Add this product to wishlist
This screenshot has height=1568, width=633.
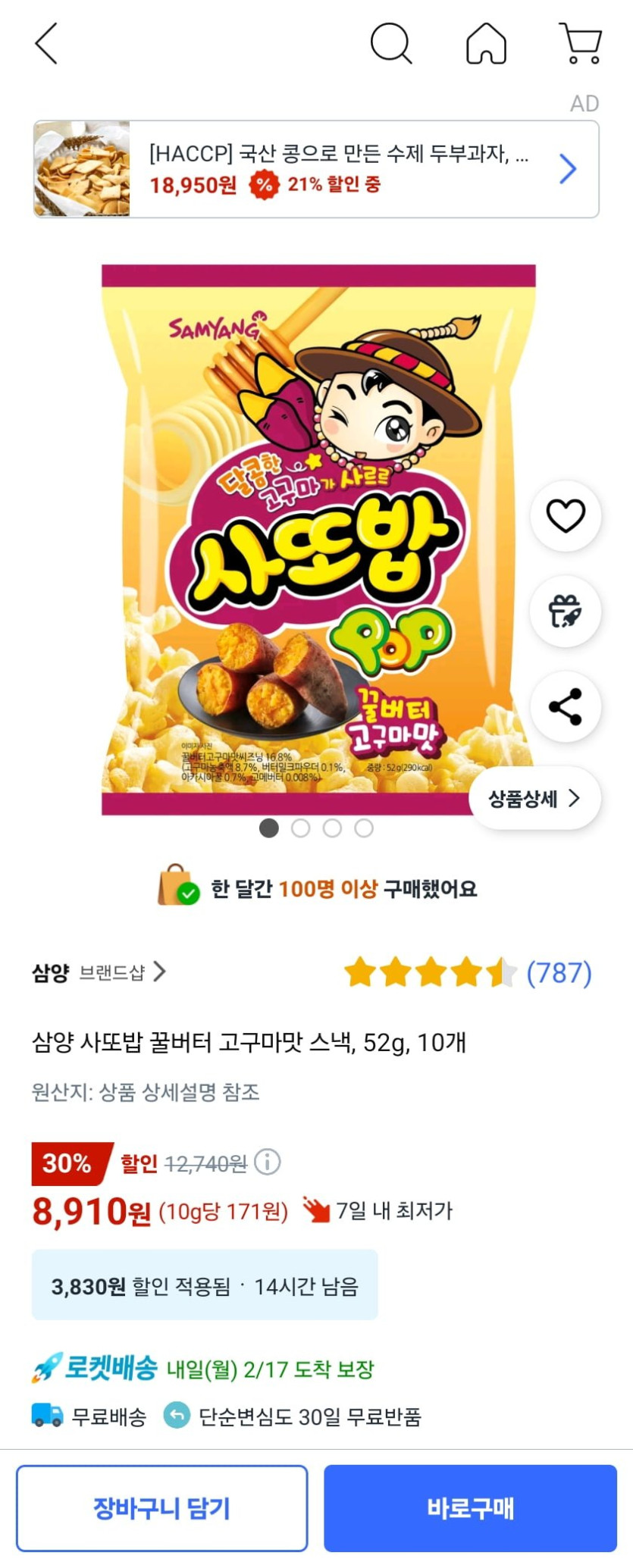566,516
